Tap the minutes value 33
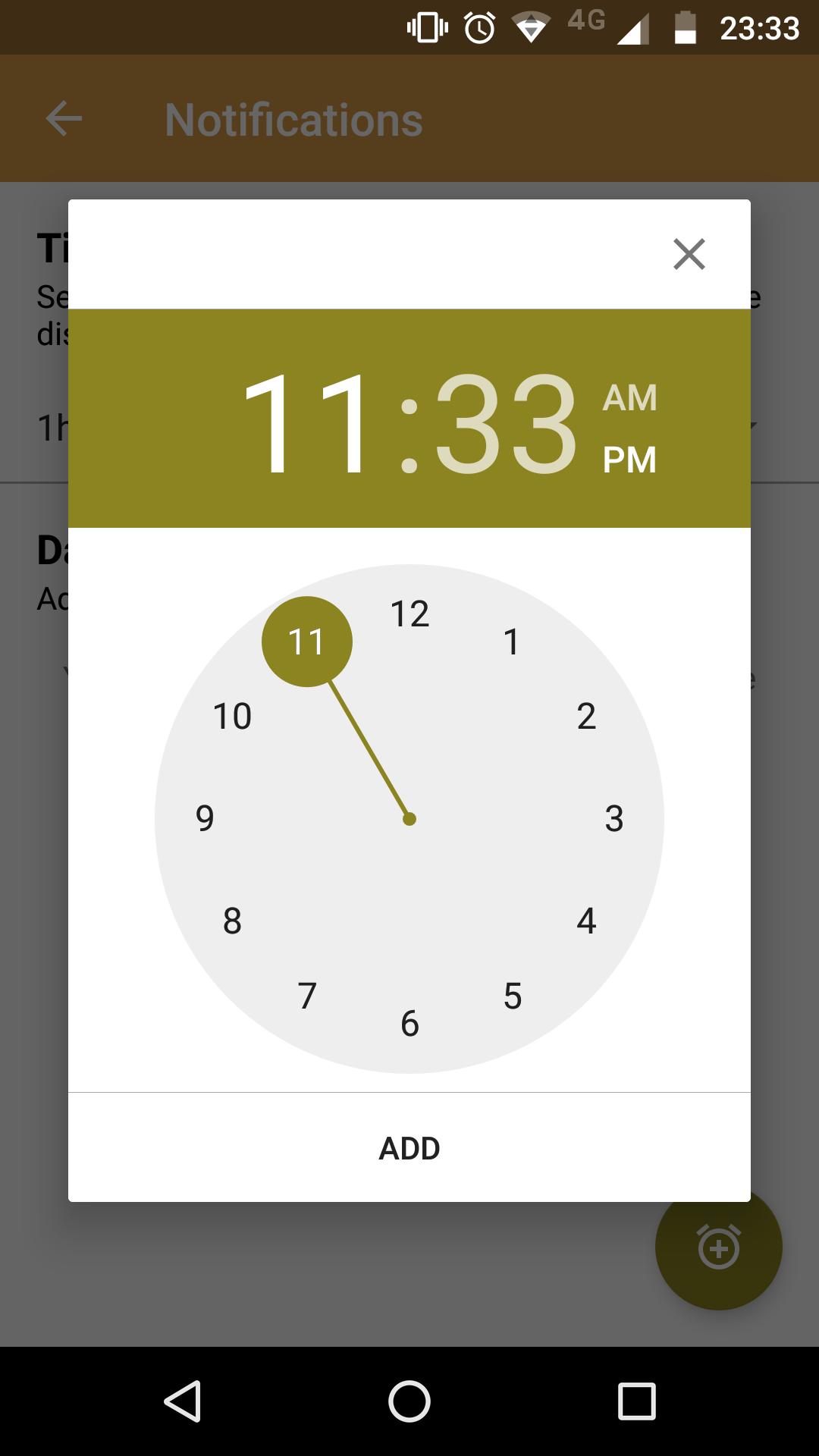Image resolution: width=819 pixels, height=1456 pixels. [x=505, y=422]
